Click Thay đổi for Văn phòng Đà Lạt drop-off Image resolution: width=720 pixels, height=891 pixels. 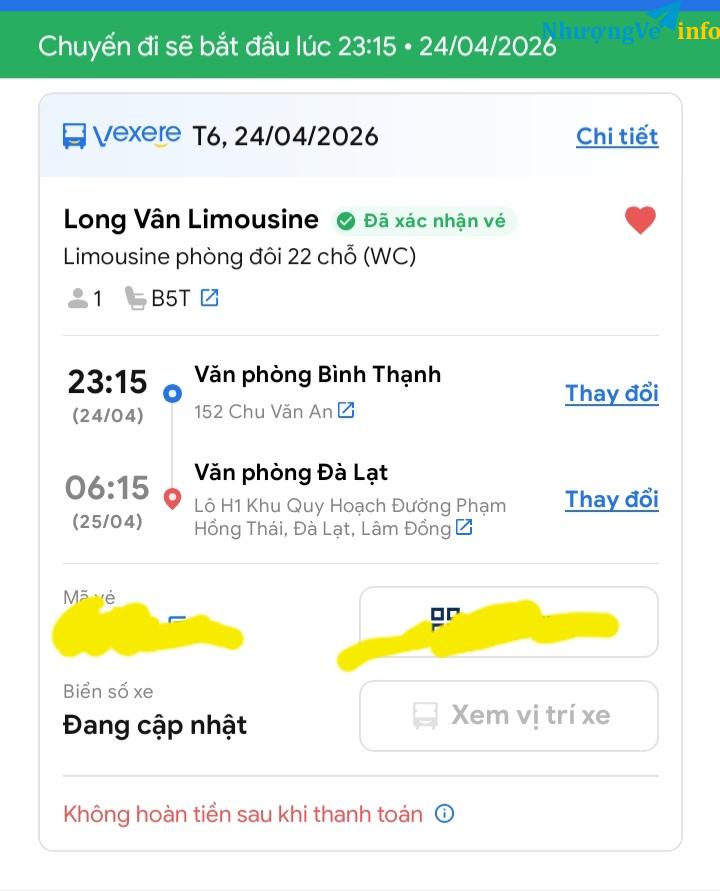point(612,499)
